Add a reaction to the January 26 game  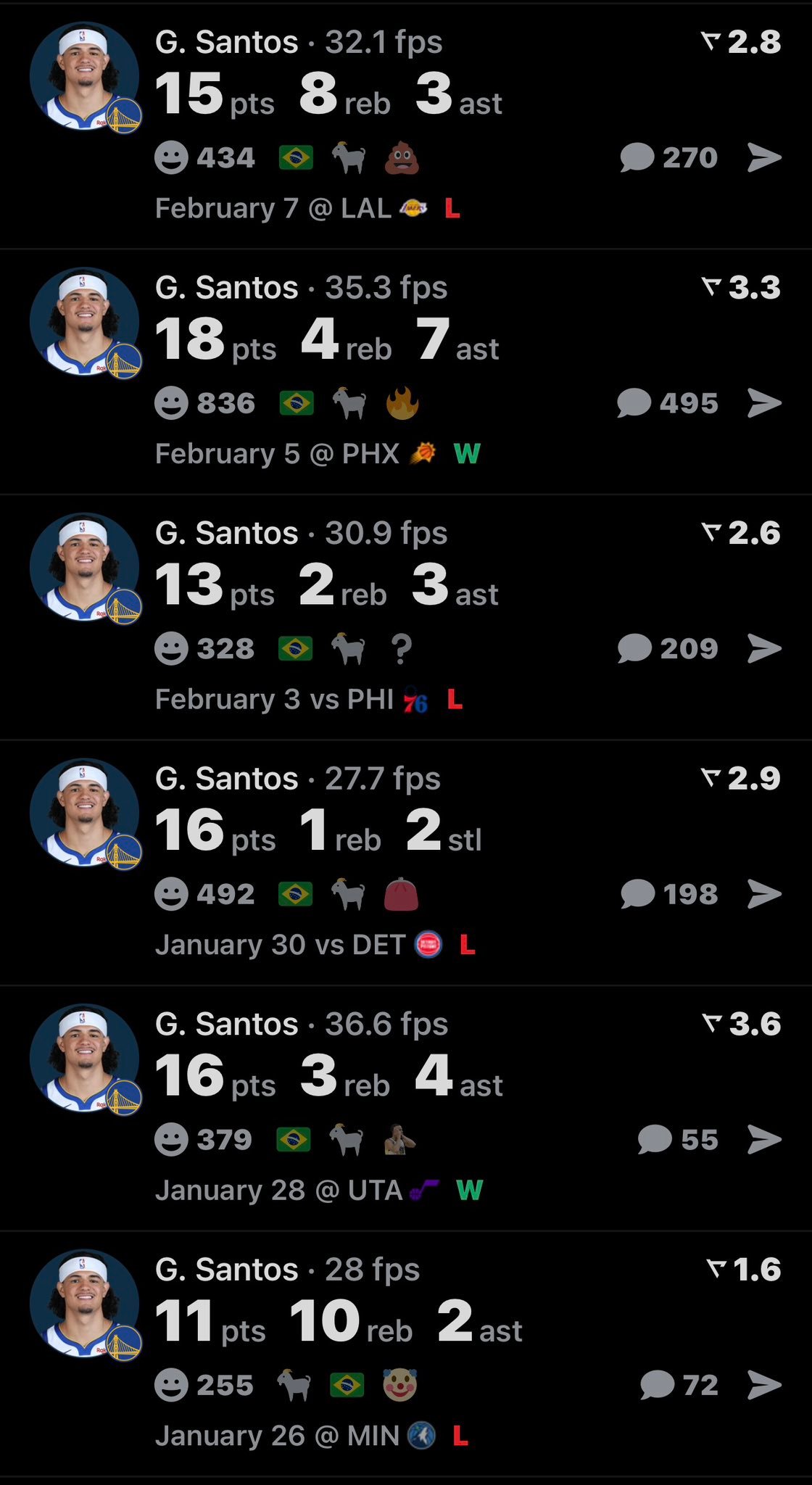pos(172,1385)
